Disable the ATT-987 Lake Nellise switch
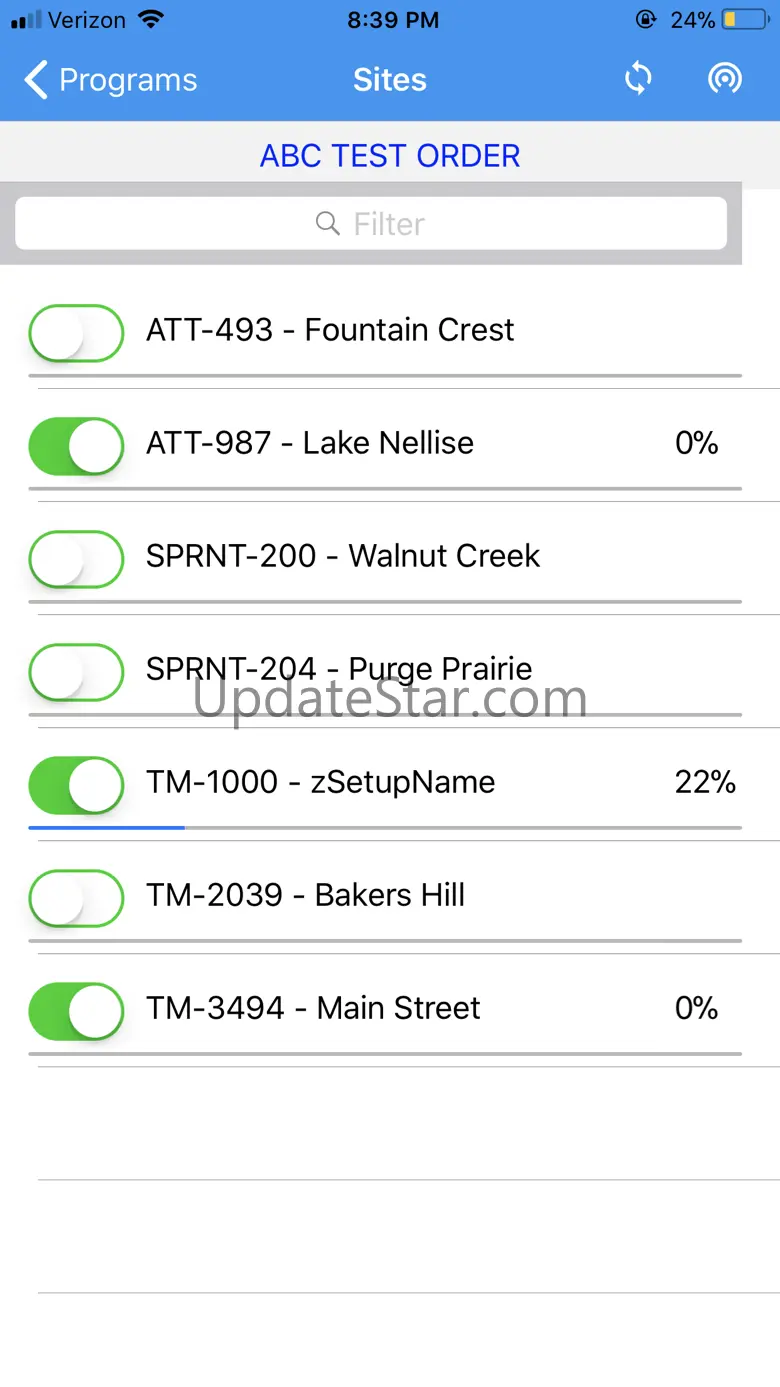This screenshot has width=780, height=1387. pos(76,445)
